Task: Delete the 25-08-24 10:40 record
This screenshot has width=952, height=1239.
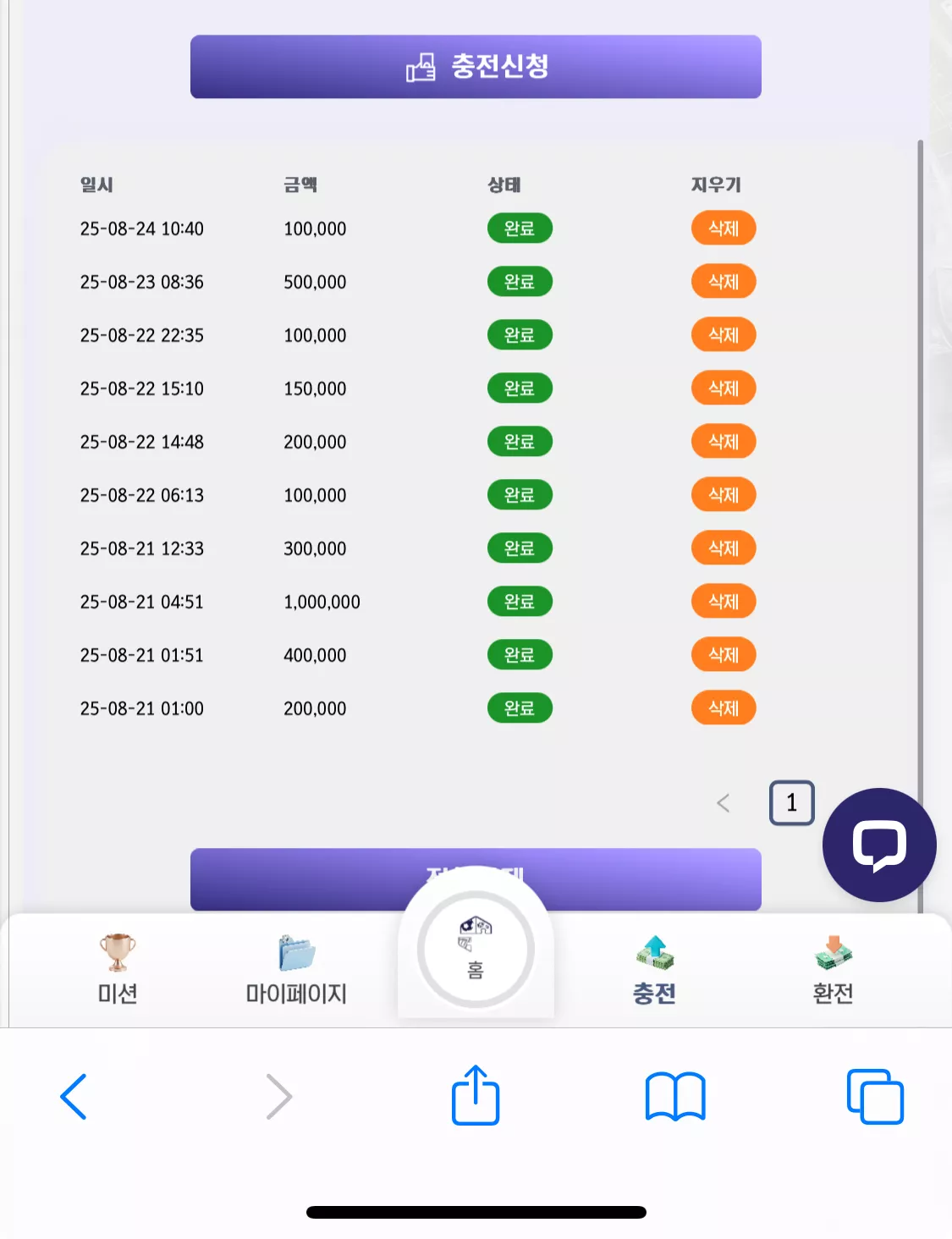Action: click(724, 229)
